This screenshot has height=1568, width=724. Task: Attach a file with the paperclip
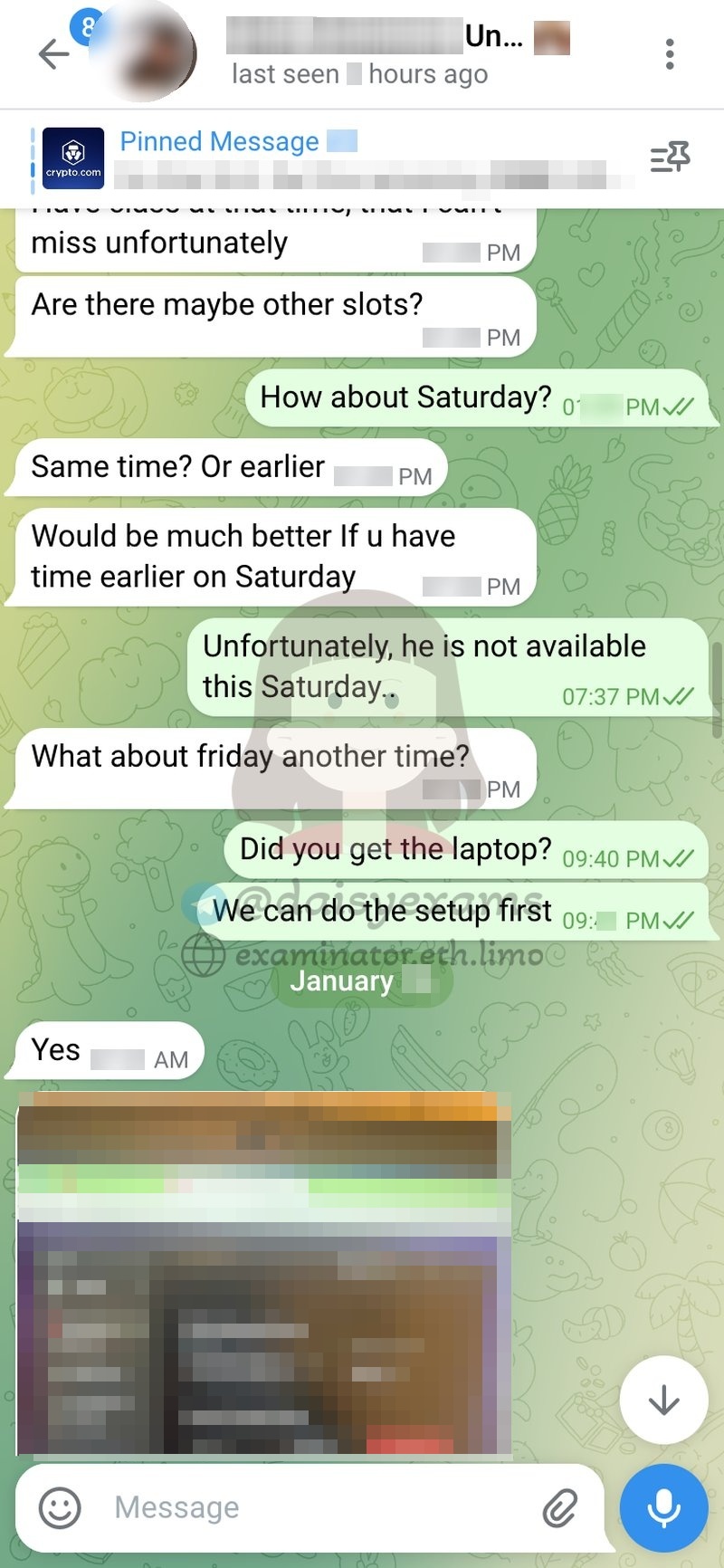pos(560,1508)
